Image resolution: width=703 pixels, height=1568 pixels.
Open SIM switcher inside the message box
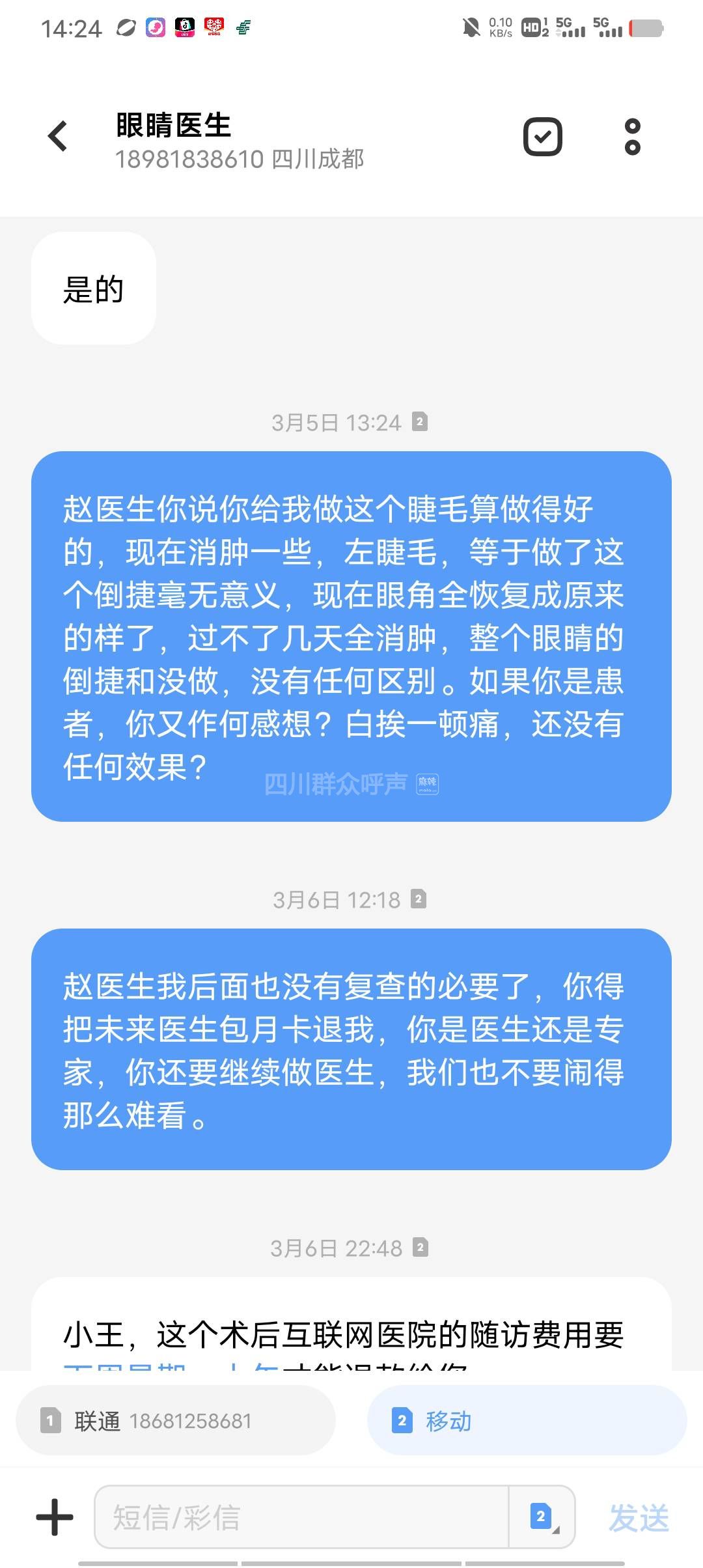coord(542,1517)
